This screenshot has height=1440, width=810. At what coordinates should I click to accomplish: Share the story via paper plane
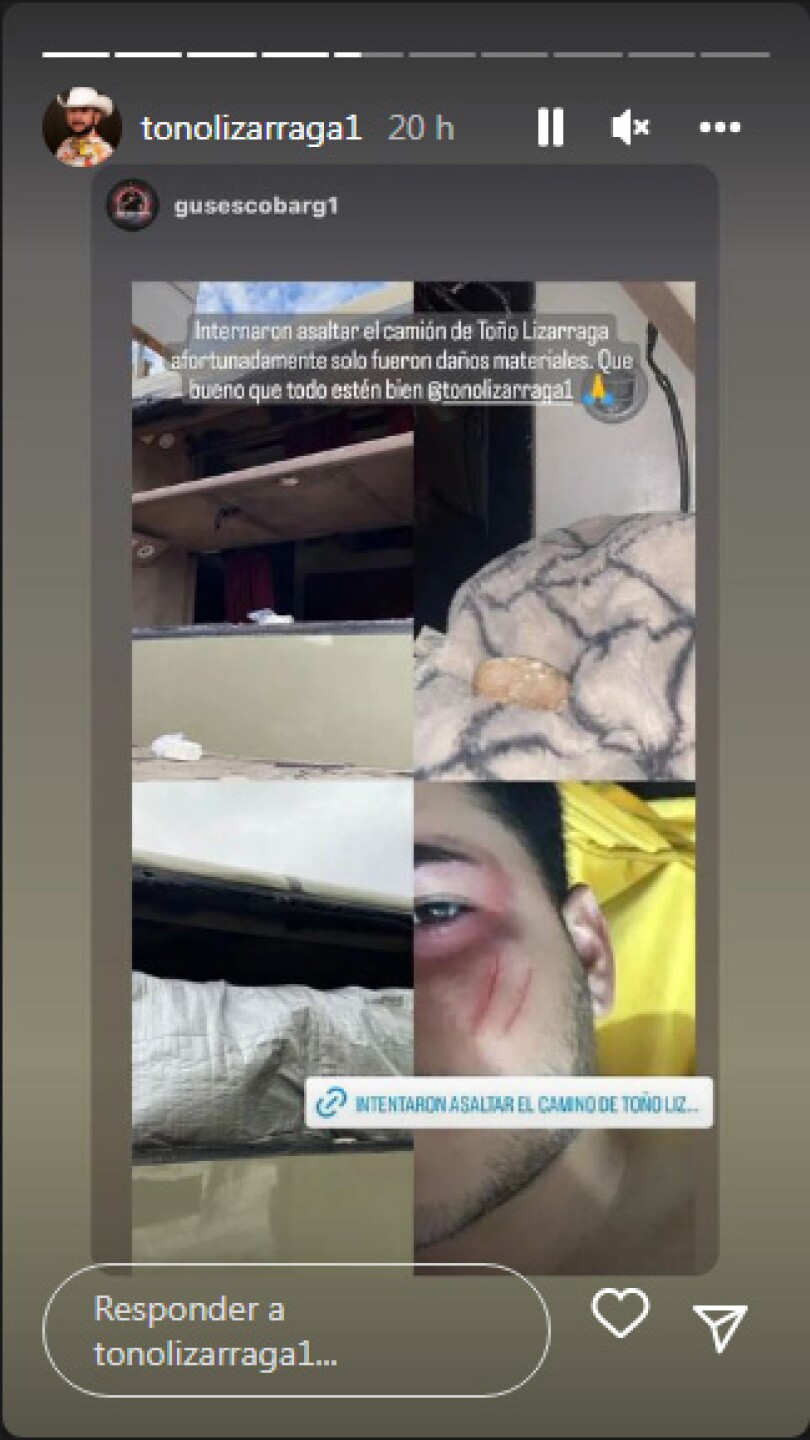(x=720, y=1327)
